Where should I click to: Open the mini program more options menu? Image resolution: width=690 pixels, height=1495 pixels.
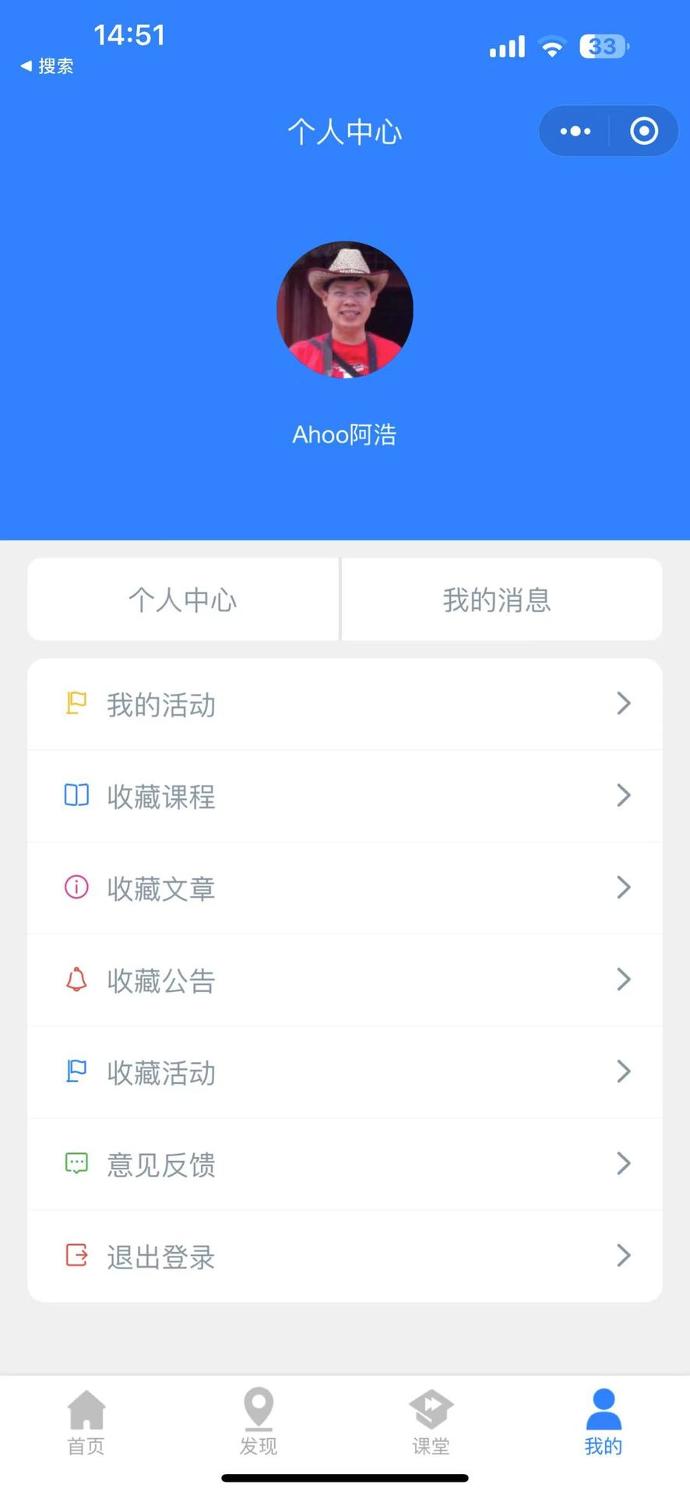(576, 131)
